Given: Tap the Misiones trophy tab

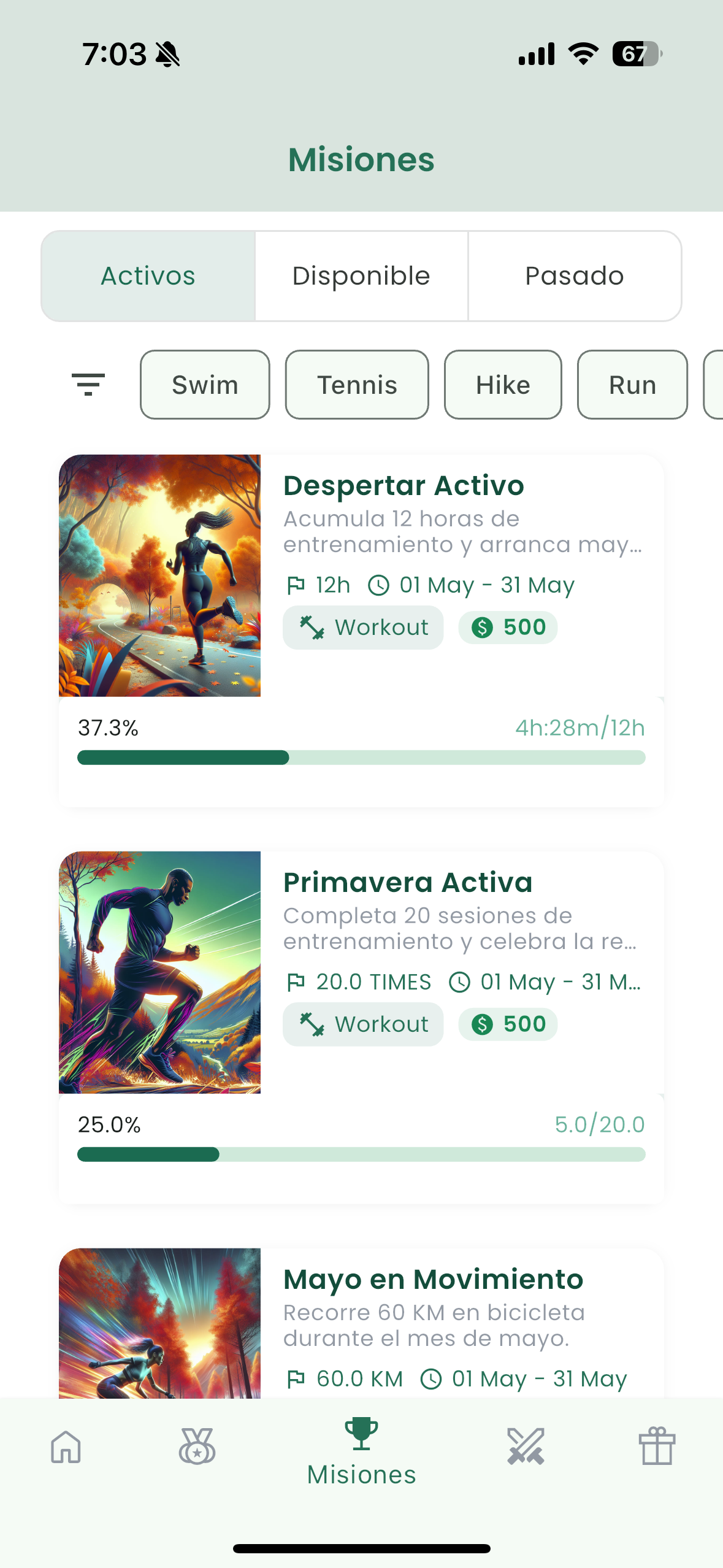Looking at the screenshot, I should coord(361,1451).
